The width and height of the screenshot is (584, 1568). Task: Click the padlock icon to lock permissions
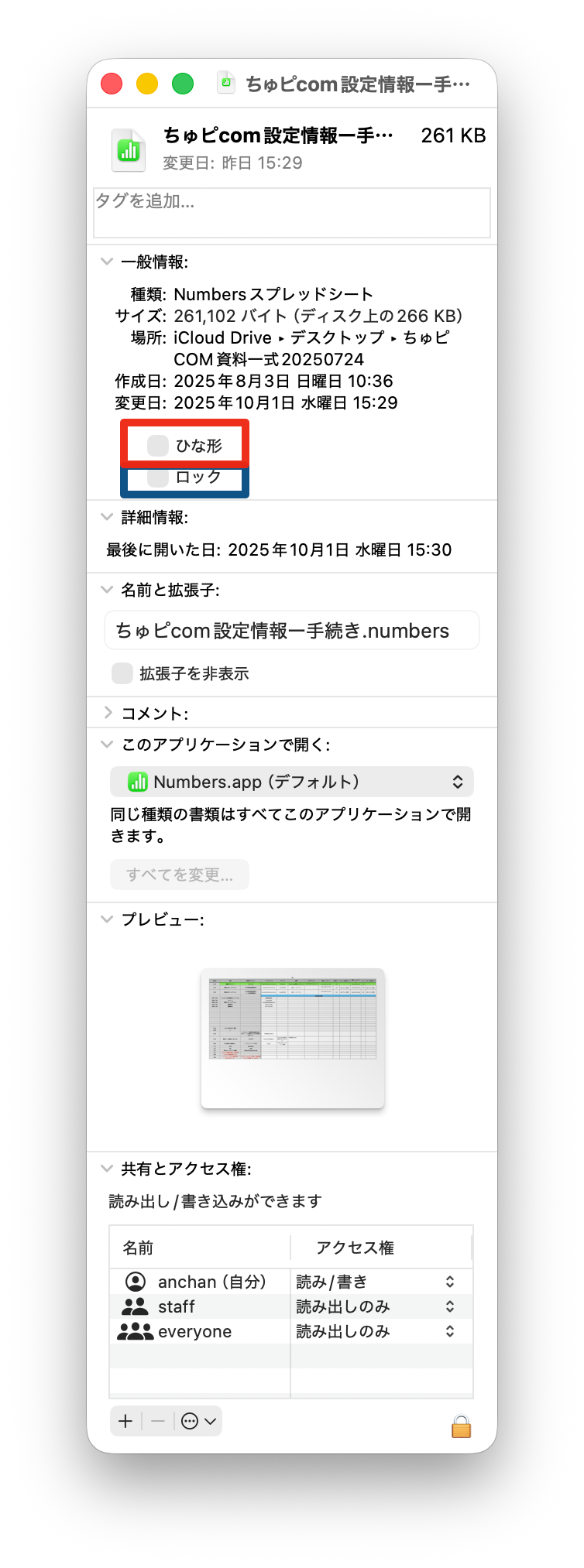pos(461,1426)
